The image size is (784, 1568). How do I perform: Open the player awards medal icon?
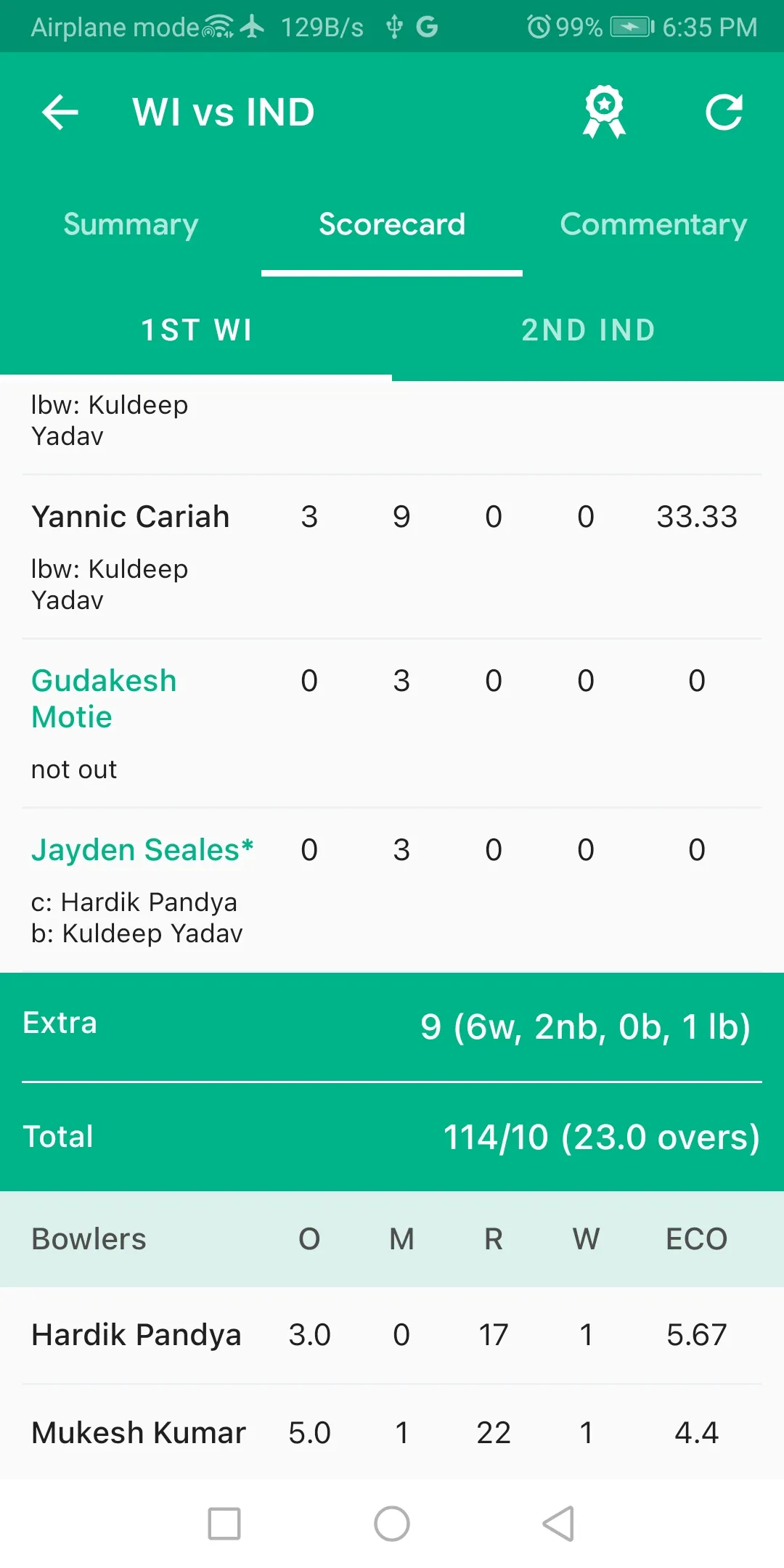[x=605, y=111]
